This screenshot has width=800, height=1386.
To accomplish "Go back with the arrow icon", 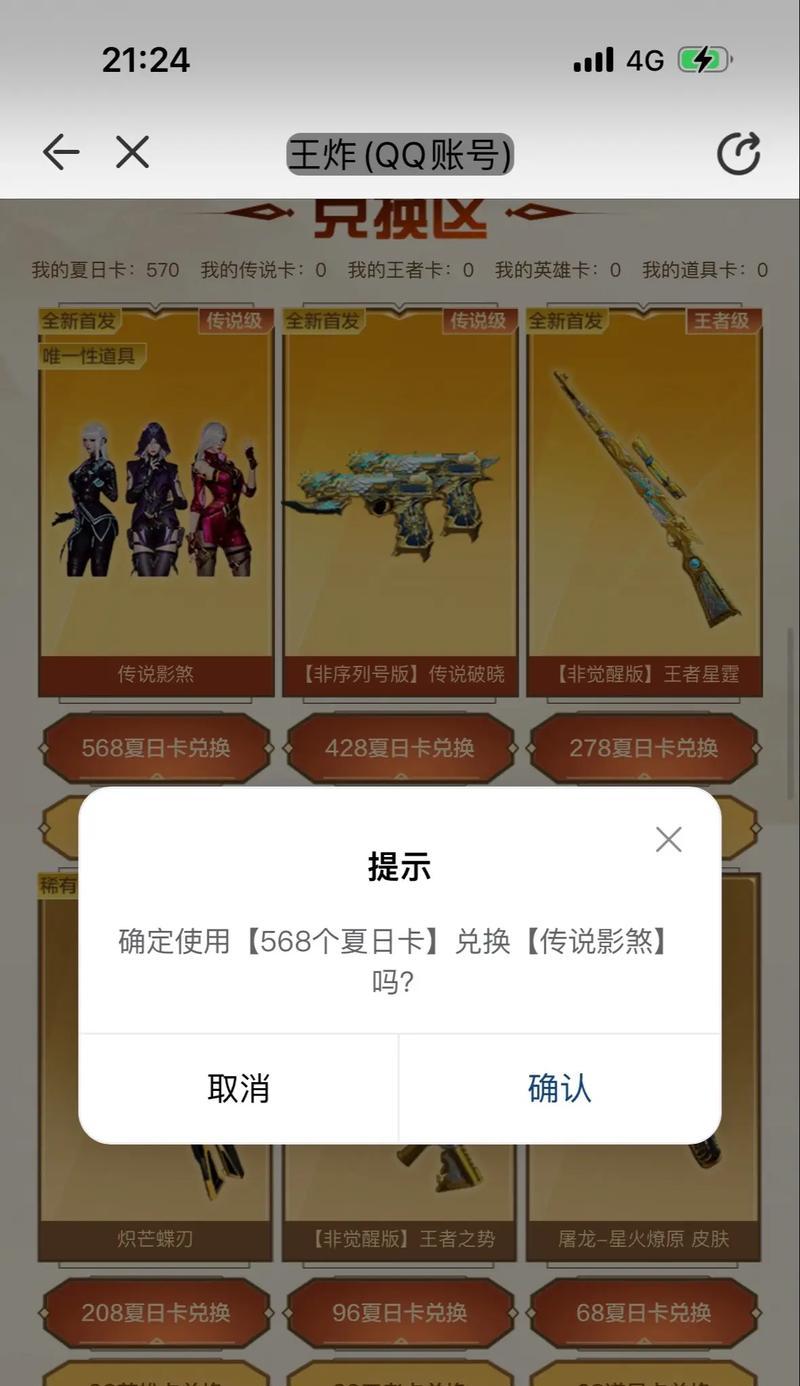I will click(61, 153).
